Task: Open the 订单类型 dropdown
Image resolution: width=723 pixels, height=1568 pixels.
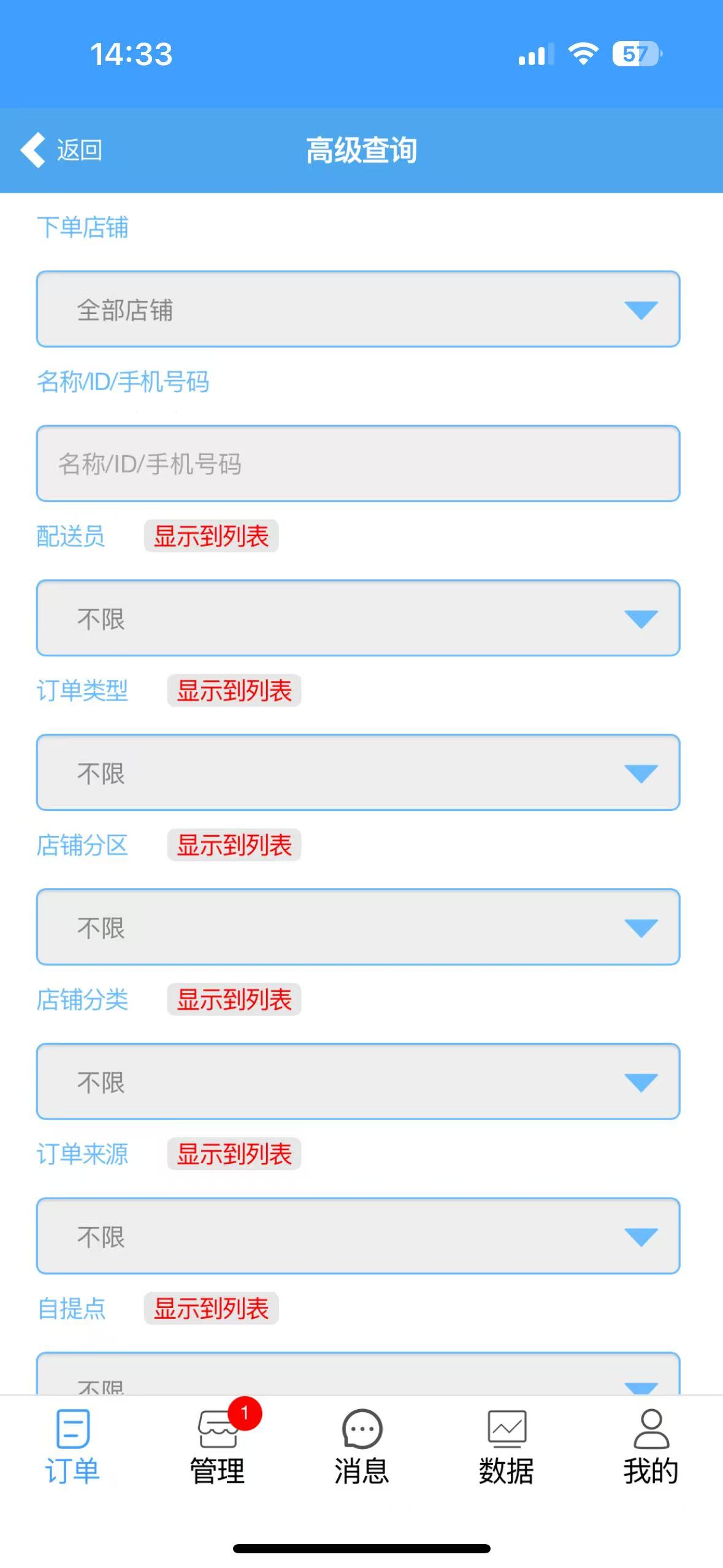Action: coord(358,773)
